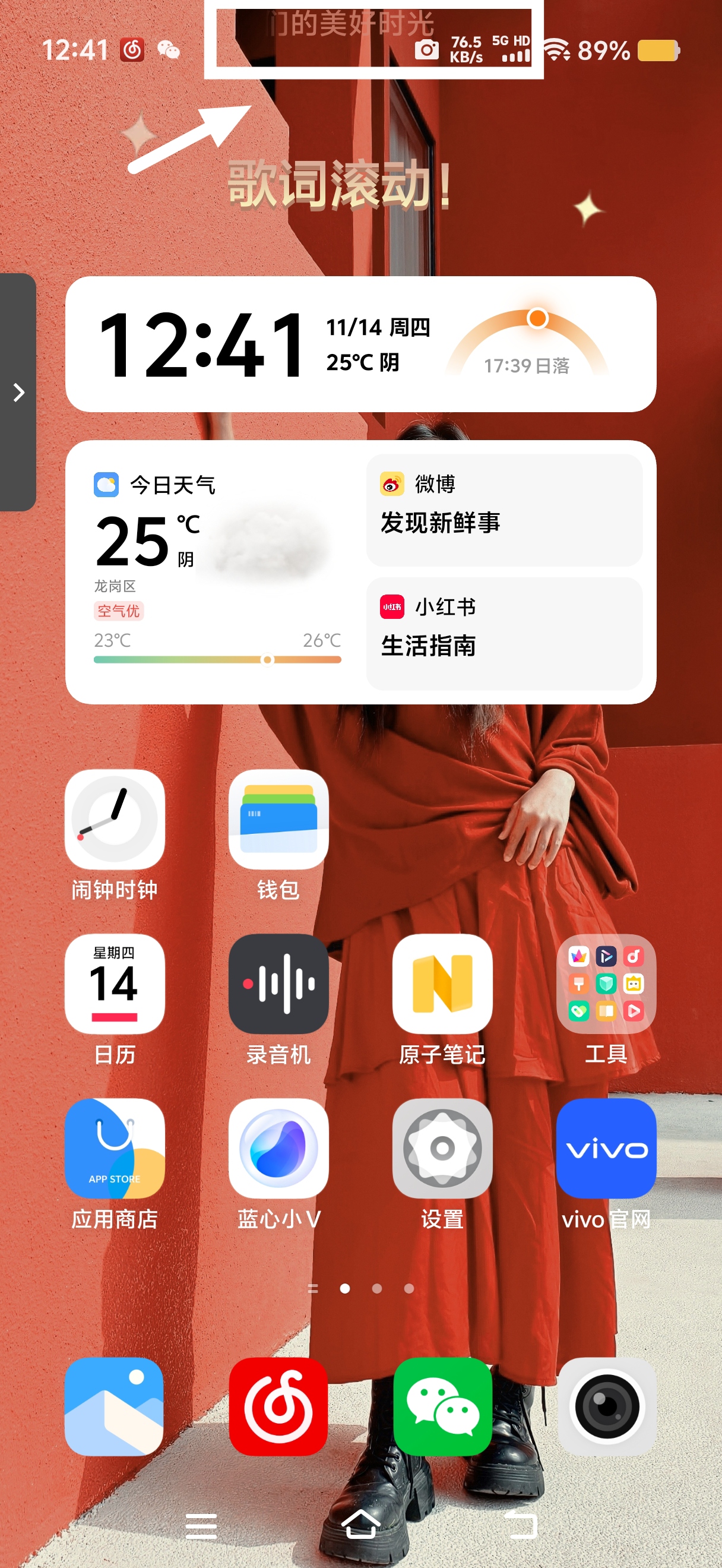
Task: Open 设置 settings
Action: click(x=442, y=1148)
